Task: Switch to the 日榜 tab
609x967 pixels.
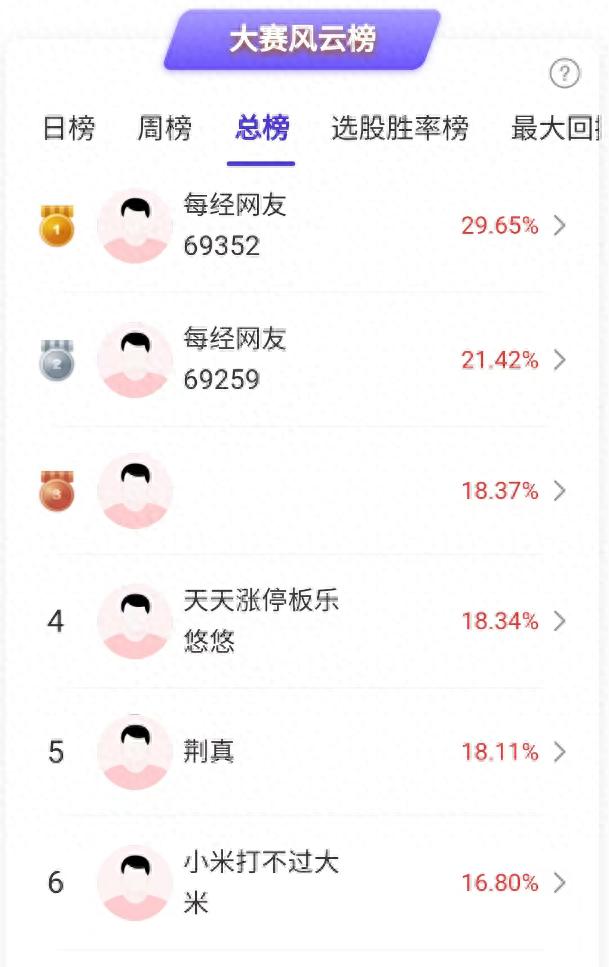Action: tap(69, 129)
